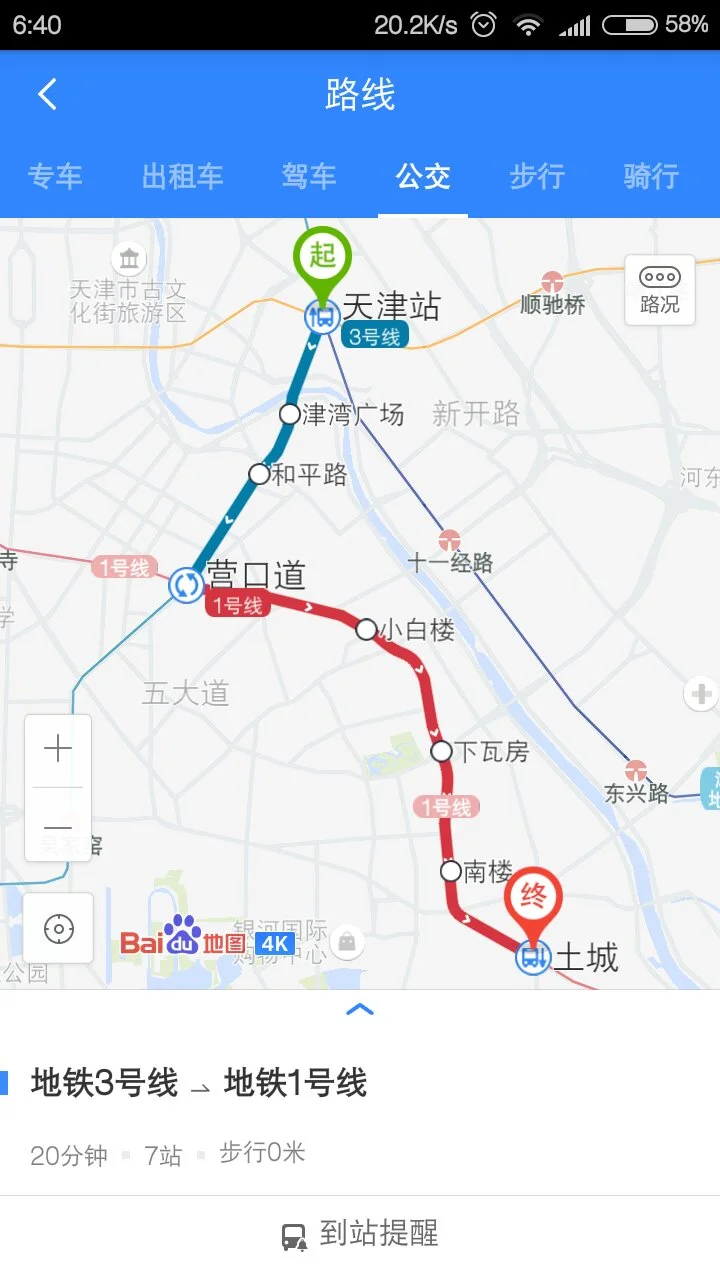Click the 小白楼 station stop dot
720x1280 pixels.
coord(366,630)
